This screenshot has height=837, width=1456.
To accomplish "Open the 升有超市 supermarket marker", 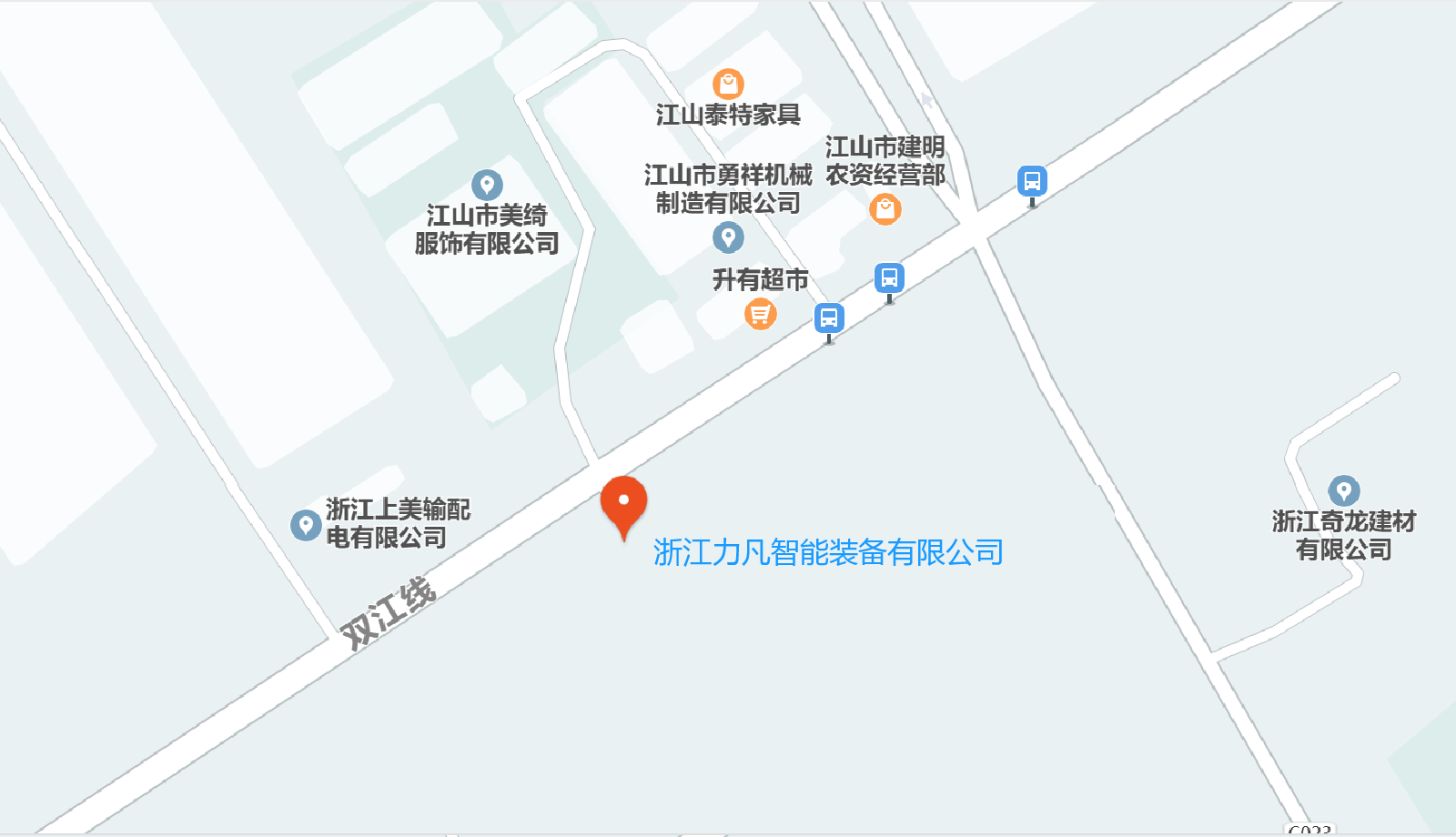I will (761, 314).
